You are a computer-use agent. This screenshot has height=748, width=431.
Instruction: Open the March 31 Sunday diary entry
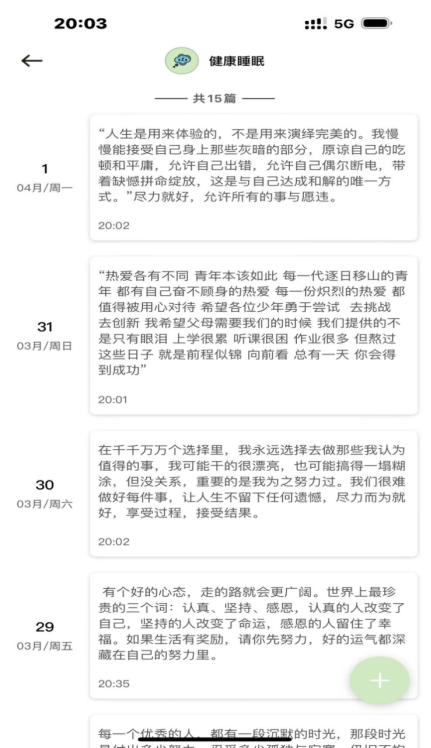pos(253,335)
